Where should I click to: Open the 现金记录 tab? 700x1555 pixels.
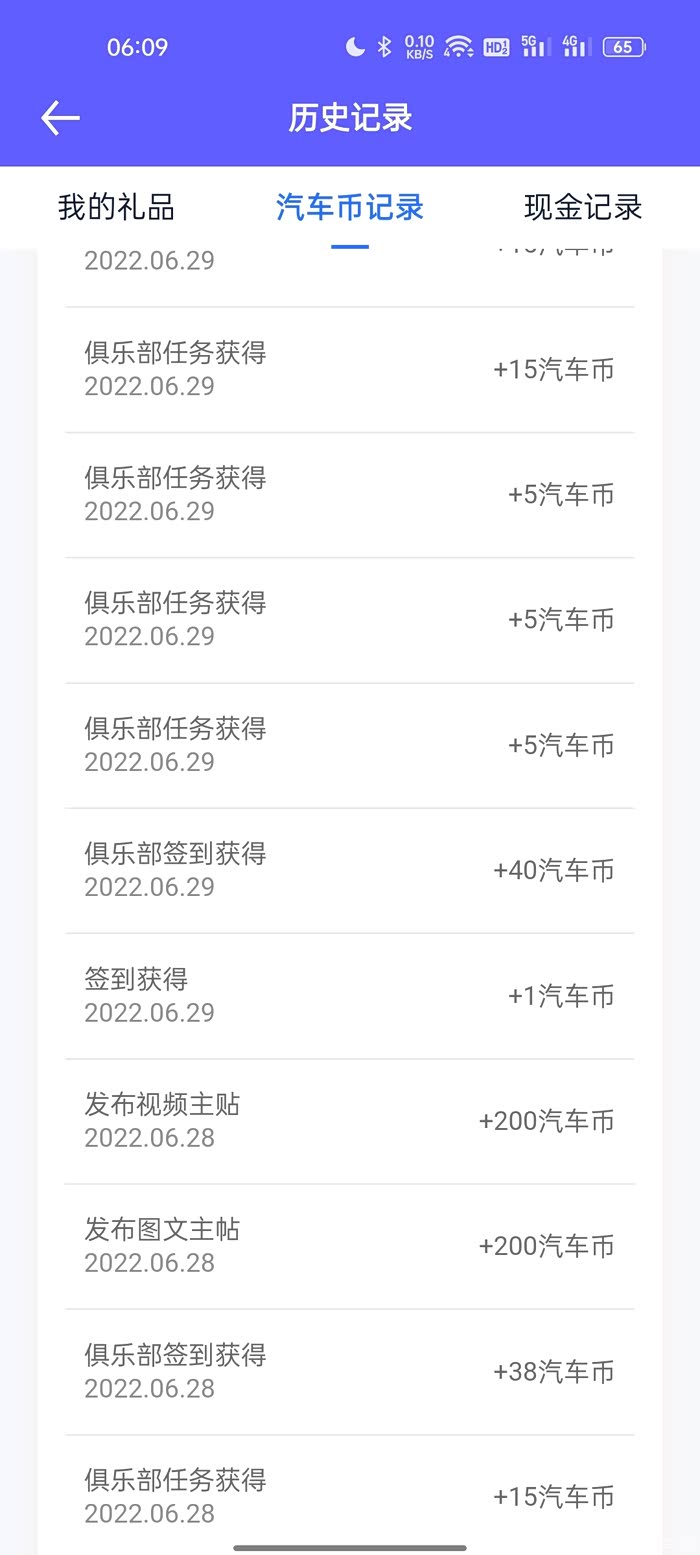pos(583,207)
